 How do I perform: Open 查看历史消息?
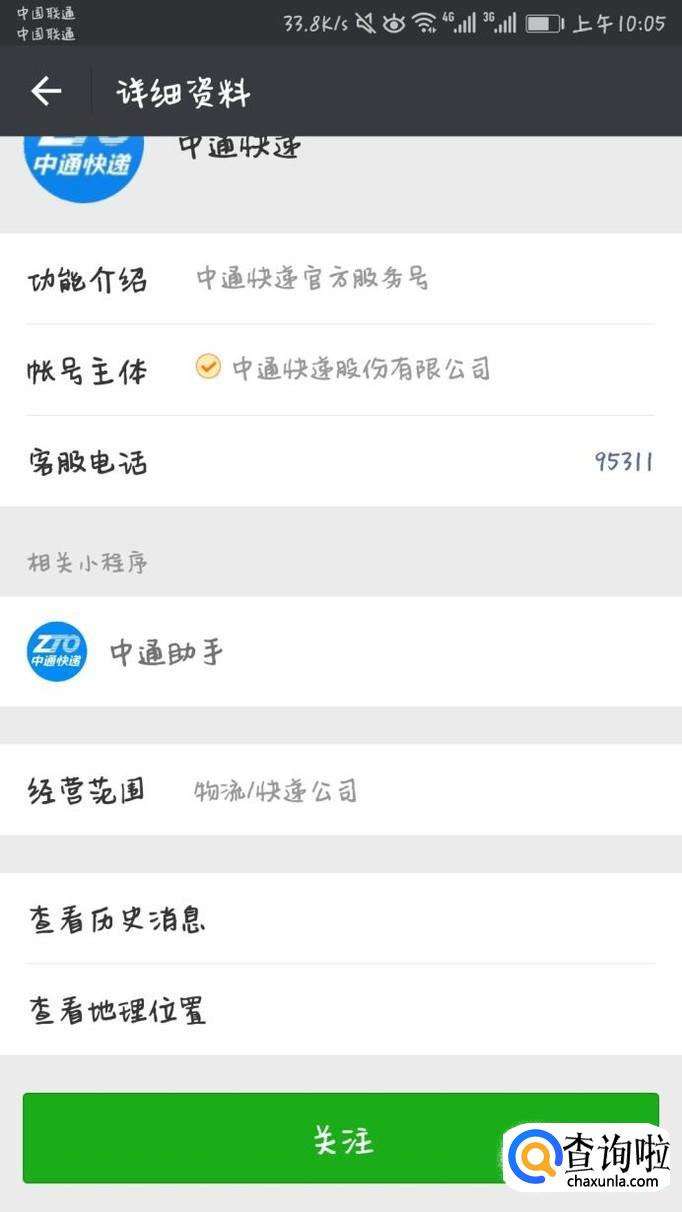point(117,919)
